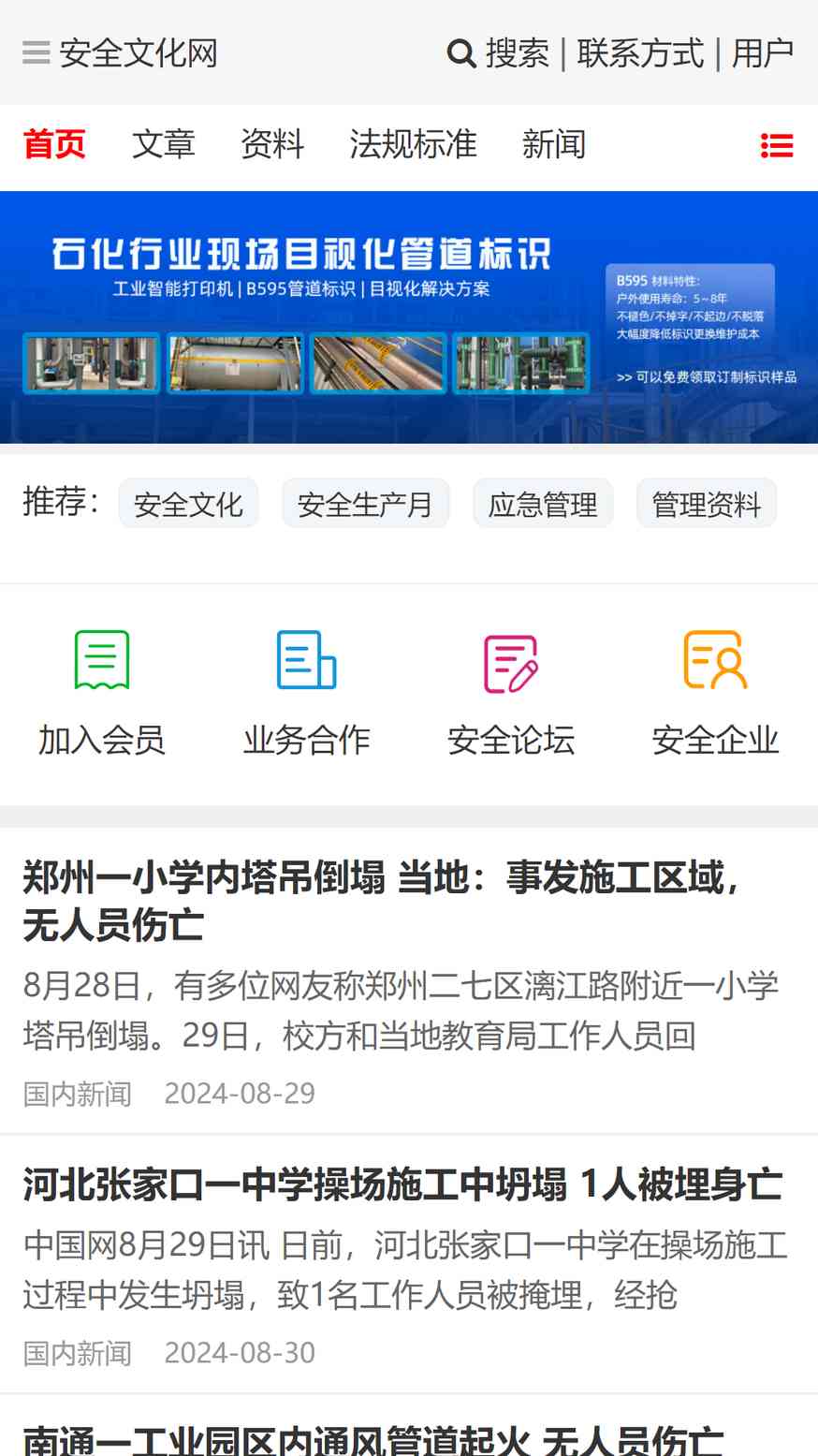Open the 石化行业管道标识 banner ad
The height and width of the screenshot is (1456, 818).
(x=409, y=316)
